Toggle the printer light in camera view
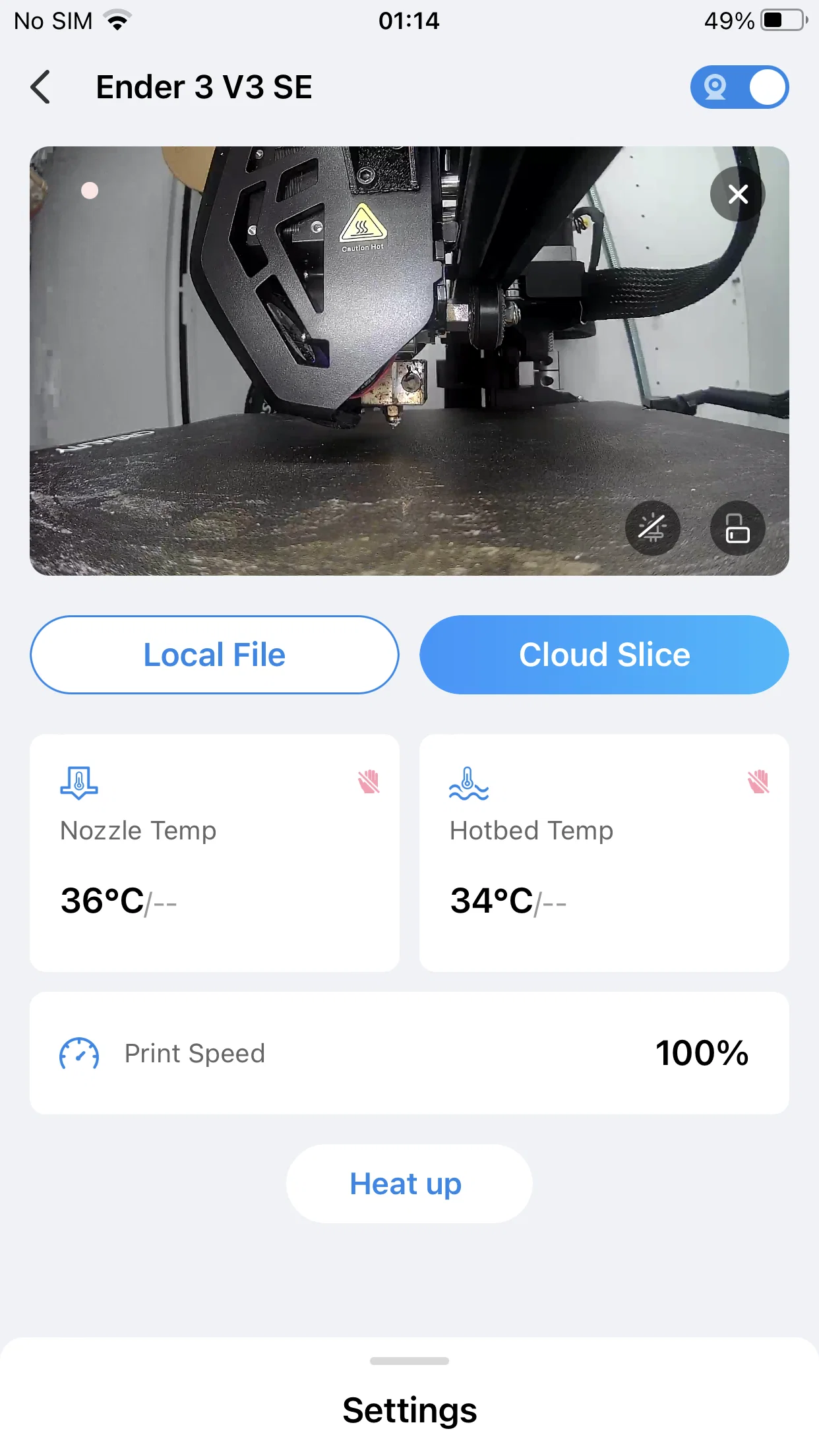819x1456 pixels. (x=652, y=528)
